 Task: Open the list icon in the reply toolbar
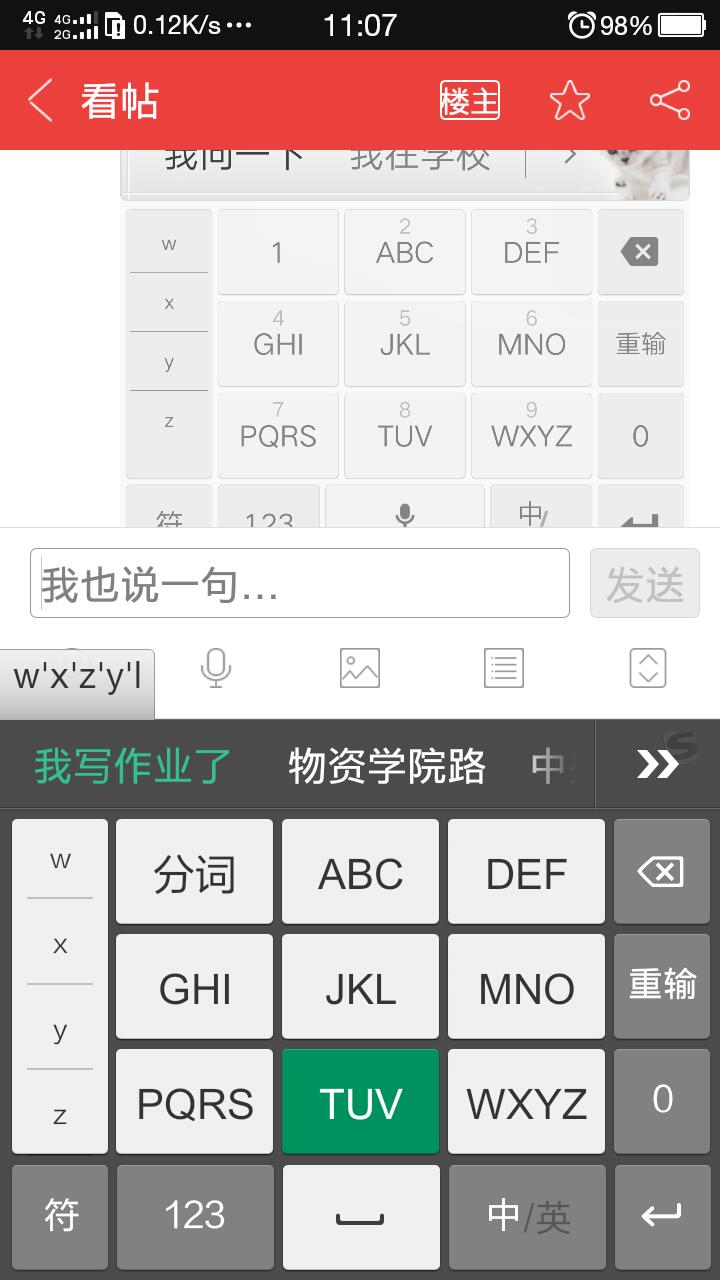(504, 668)
